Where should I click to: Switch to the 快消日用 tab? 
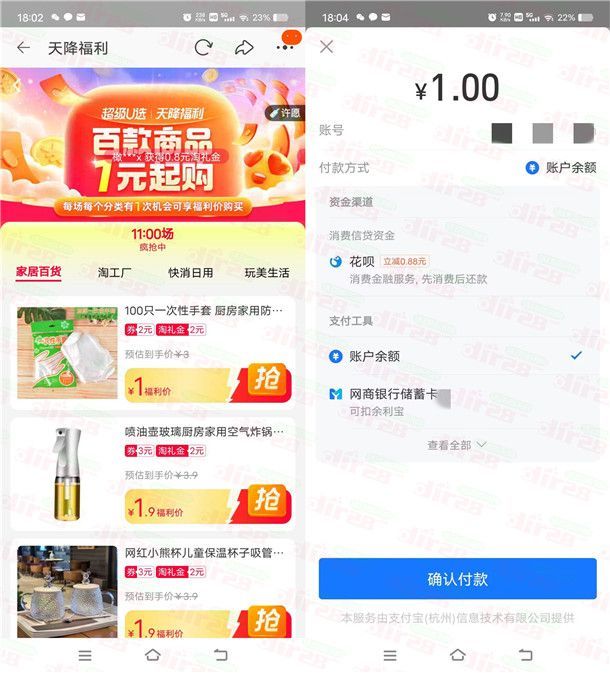click(190, 272)
